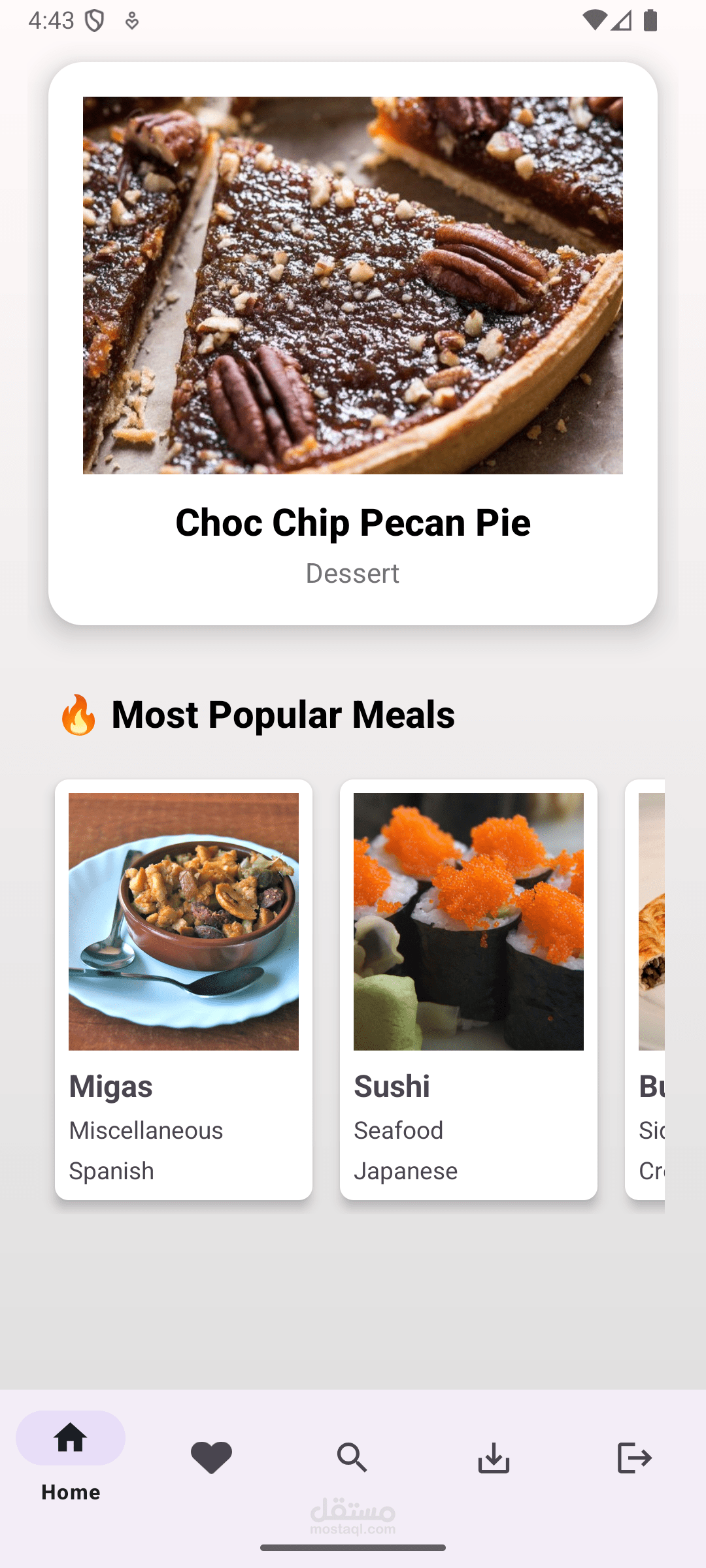Image resolution: width=706 pixels, height=1568 pixels.
Task: View the Sushi meal card
Action: pos(468,988)
